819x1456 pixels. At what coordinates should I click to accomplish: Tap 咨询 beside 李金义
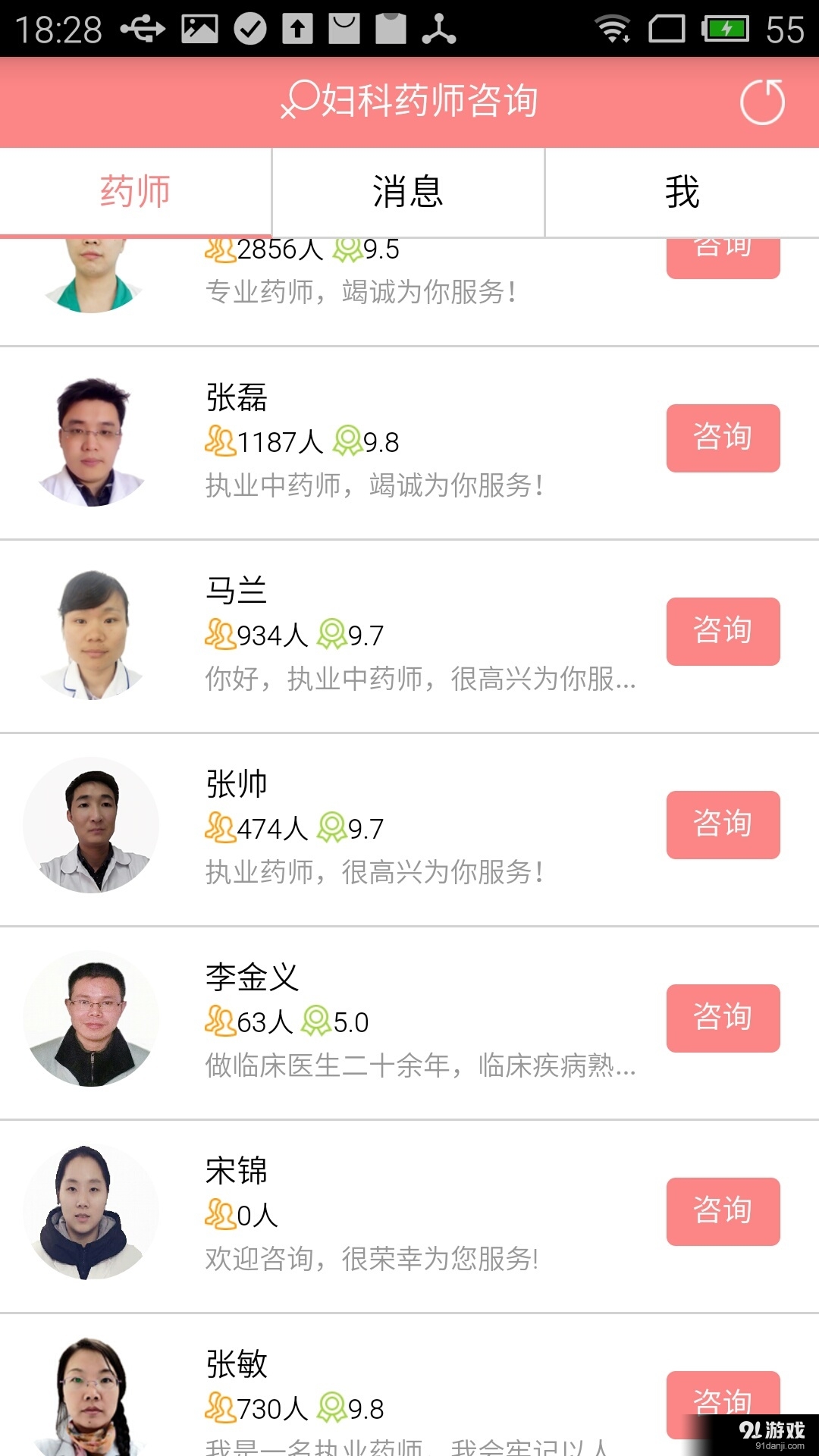click(x=722, y=1018)
